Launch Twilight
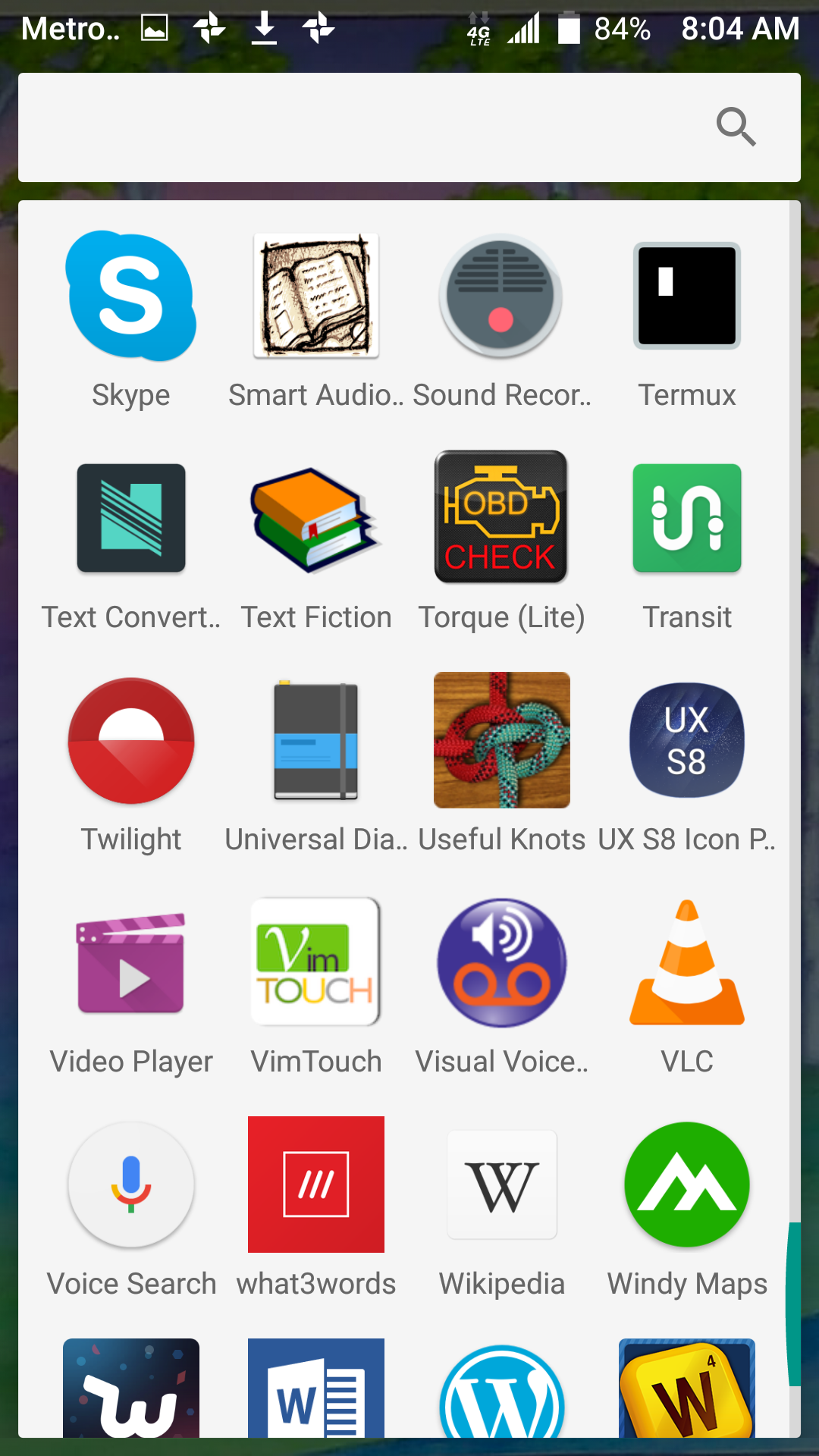Image resolution: width=819 pixels, height=1456 pixels. (x=131, y=740)
